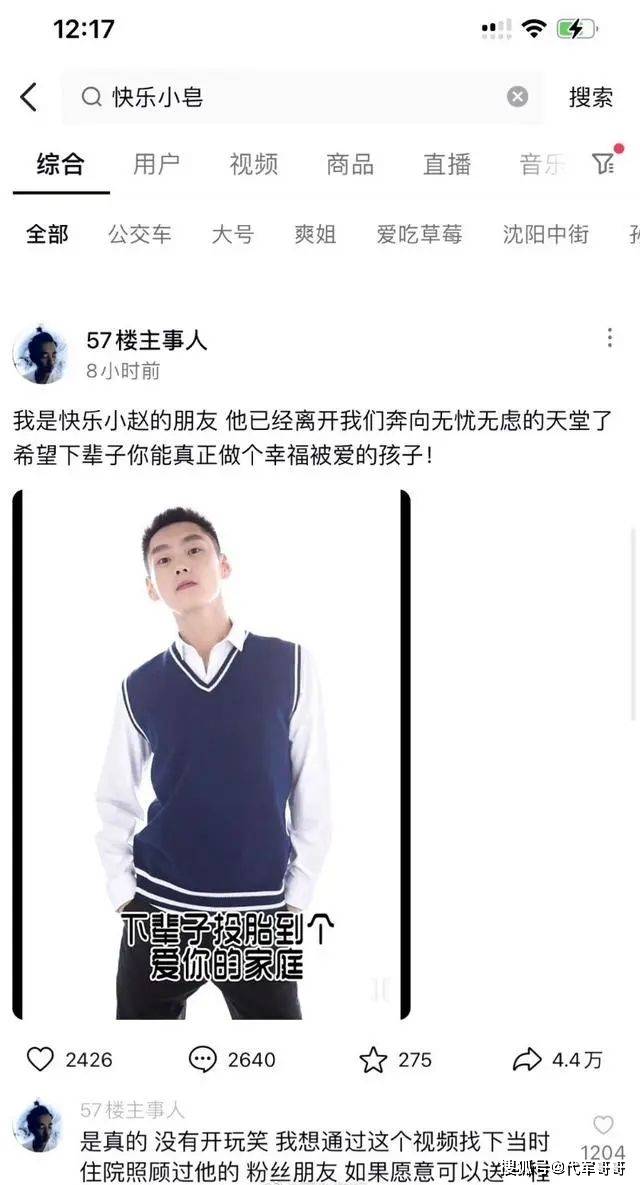
Task: Switch to the 用户 tab
Action: pyautogui.click(x=157, y=164)
